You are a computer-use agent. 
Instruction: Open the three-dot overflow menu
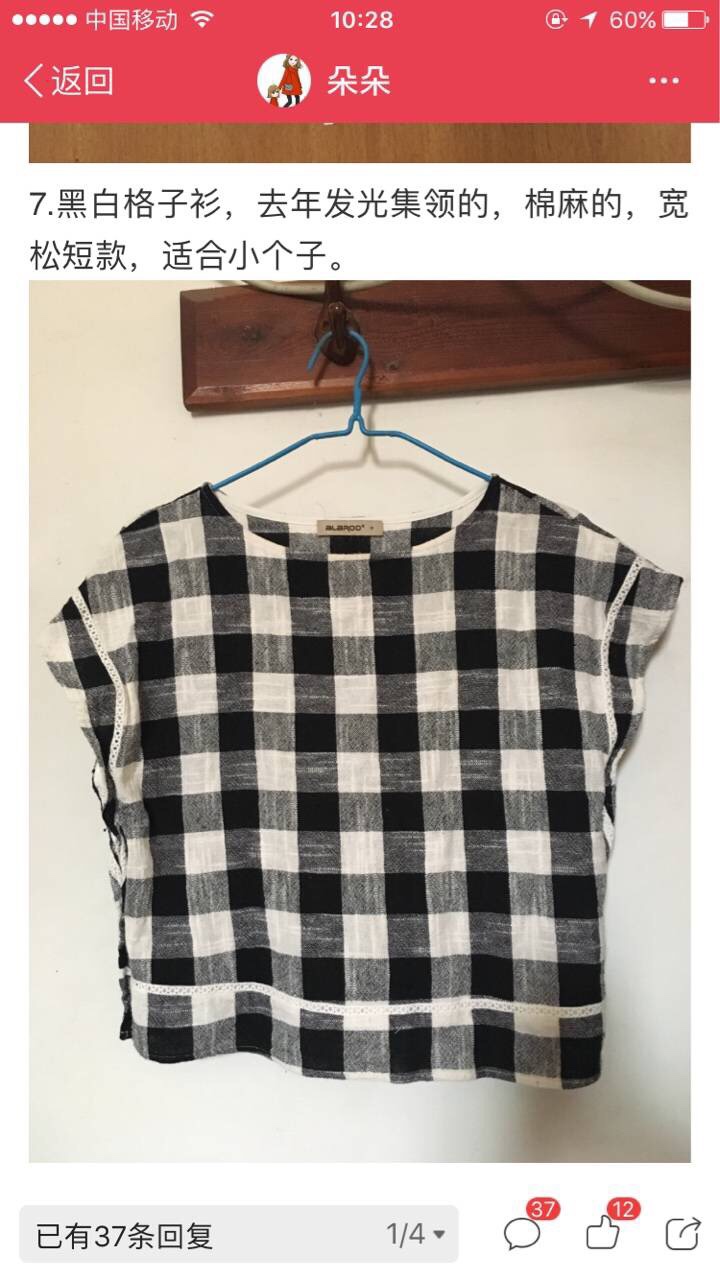664,81
